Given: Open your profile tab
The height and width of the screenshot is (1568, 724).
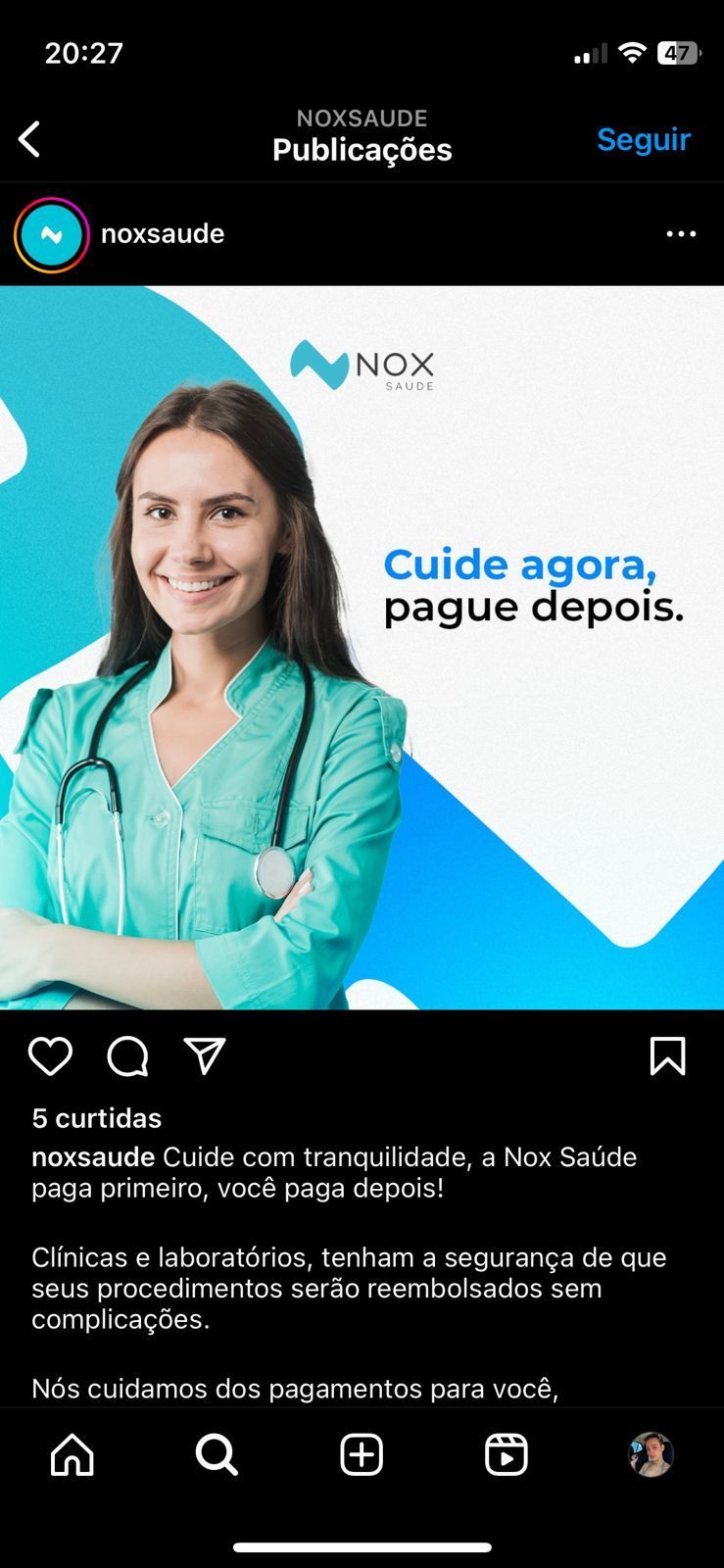Looking at the screenshot, I should click(651, 1454).
